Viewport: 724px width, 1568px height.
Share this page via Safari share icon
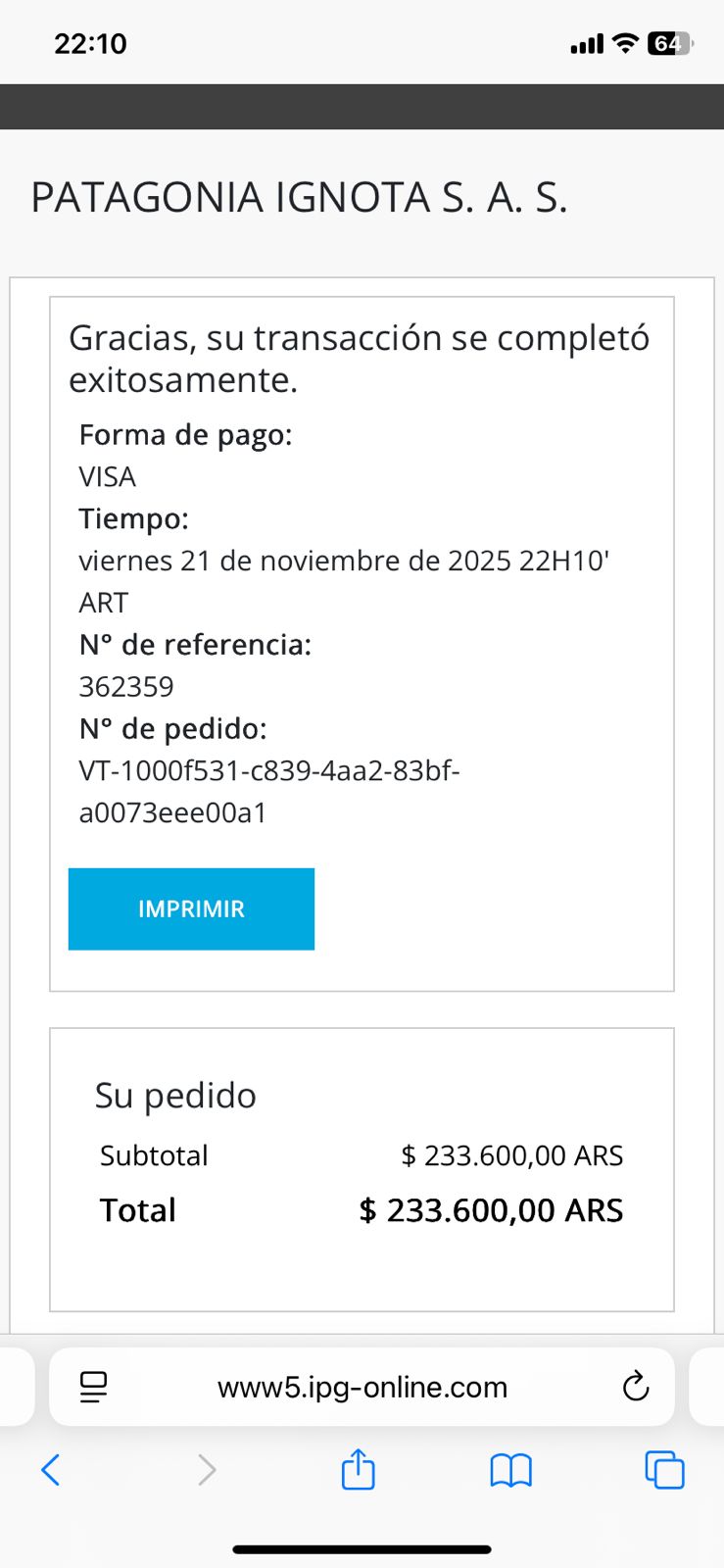(x=359, y=1470)
